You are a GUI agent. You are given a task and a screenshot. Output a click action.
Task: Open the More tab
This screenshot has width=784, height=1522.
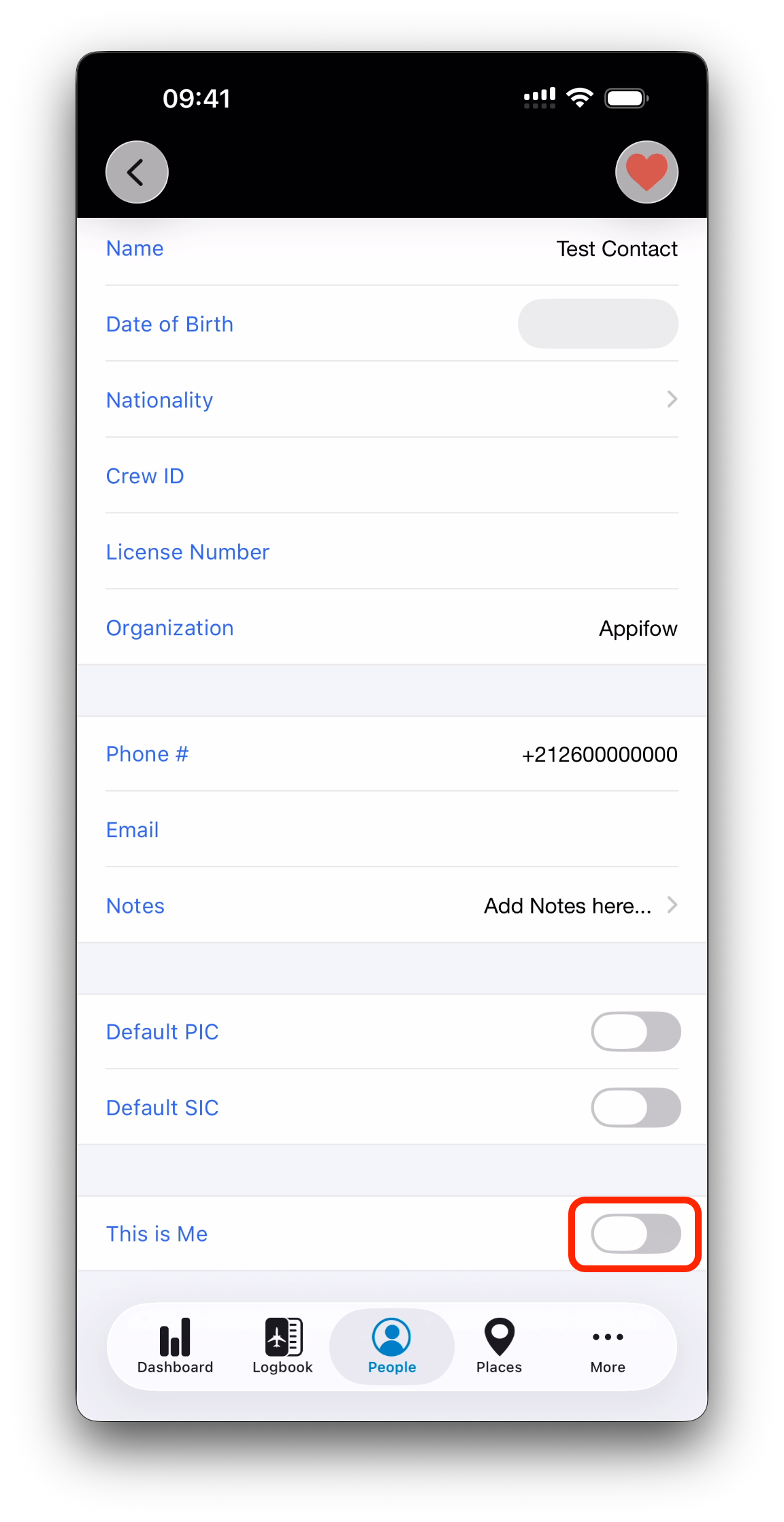coord(608,1346)
